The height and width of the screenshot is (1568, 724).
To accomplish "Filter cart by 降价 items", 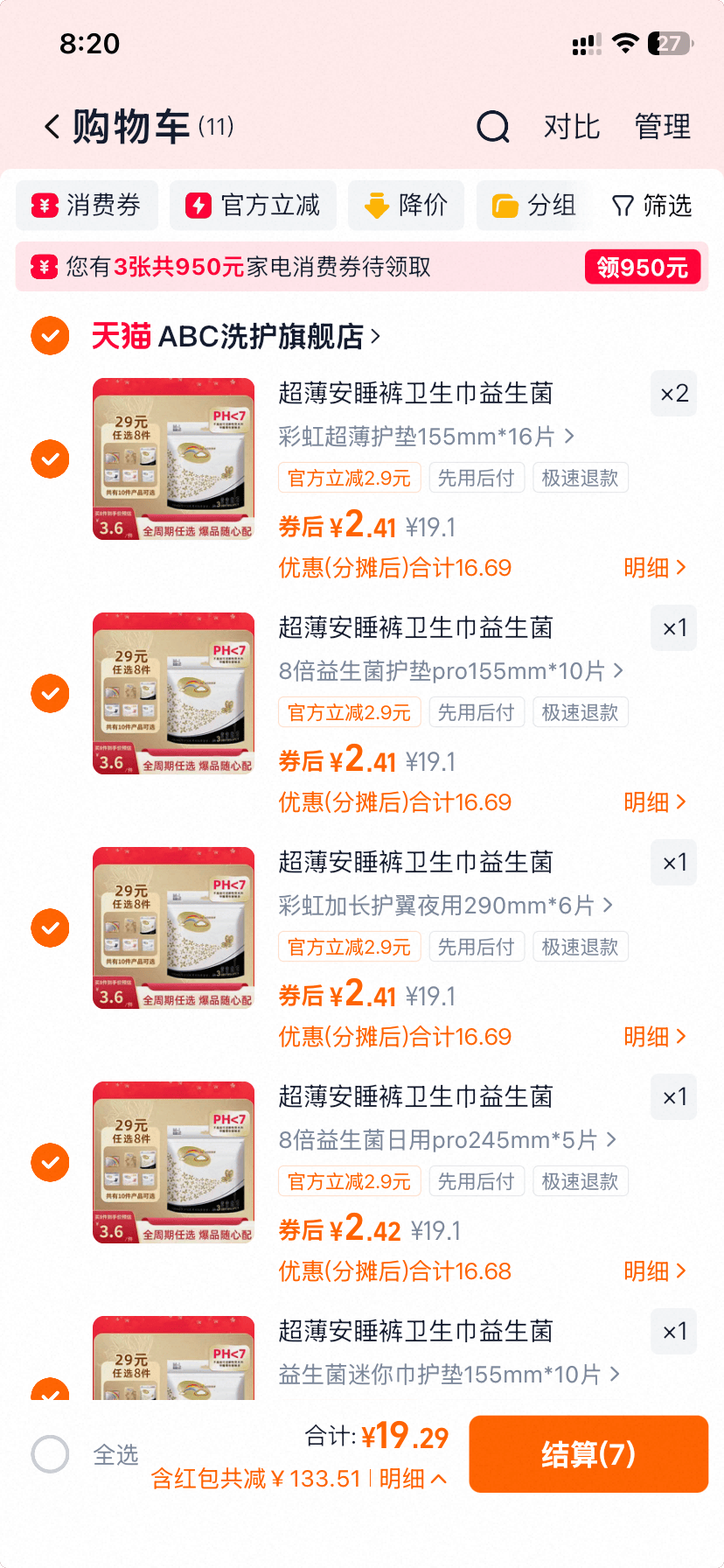I will coord(406,206).
